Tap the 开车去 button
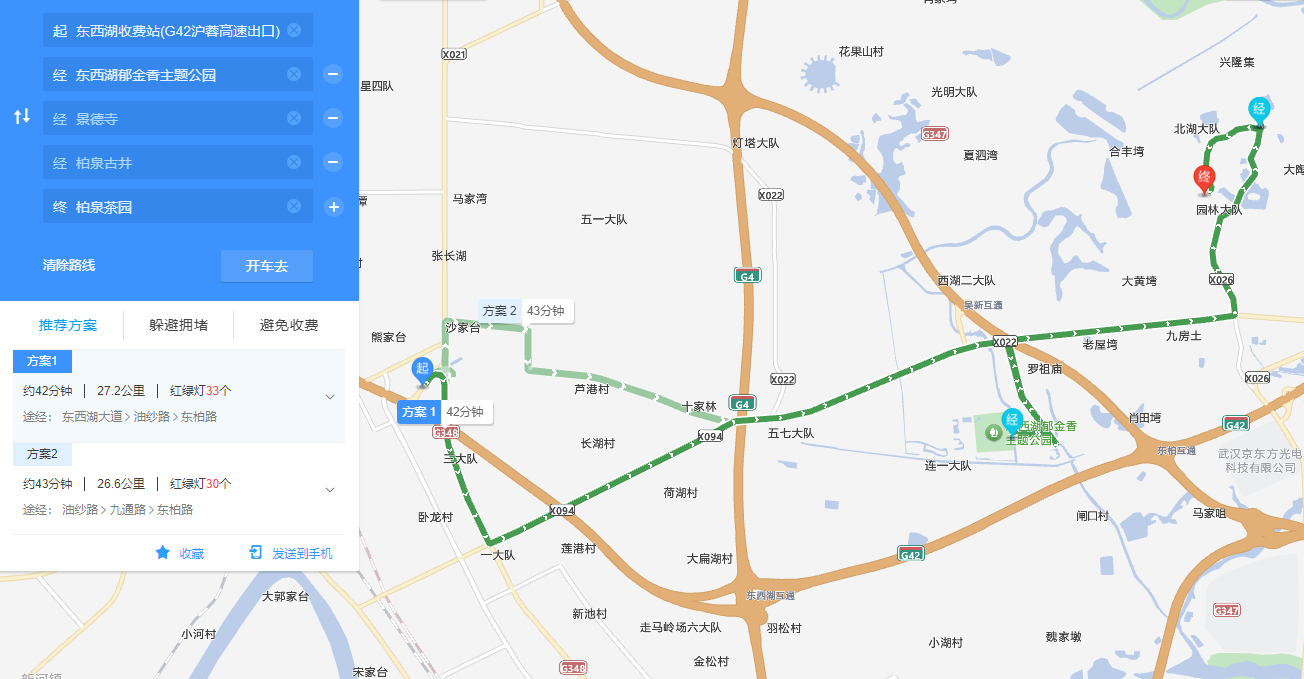The width and height of the screenshot is (1304, 679). [x=266, y=266]
